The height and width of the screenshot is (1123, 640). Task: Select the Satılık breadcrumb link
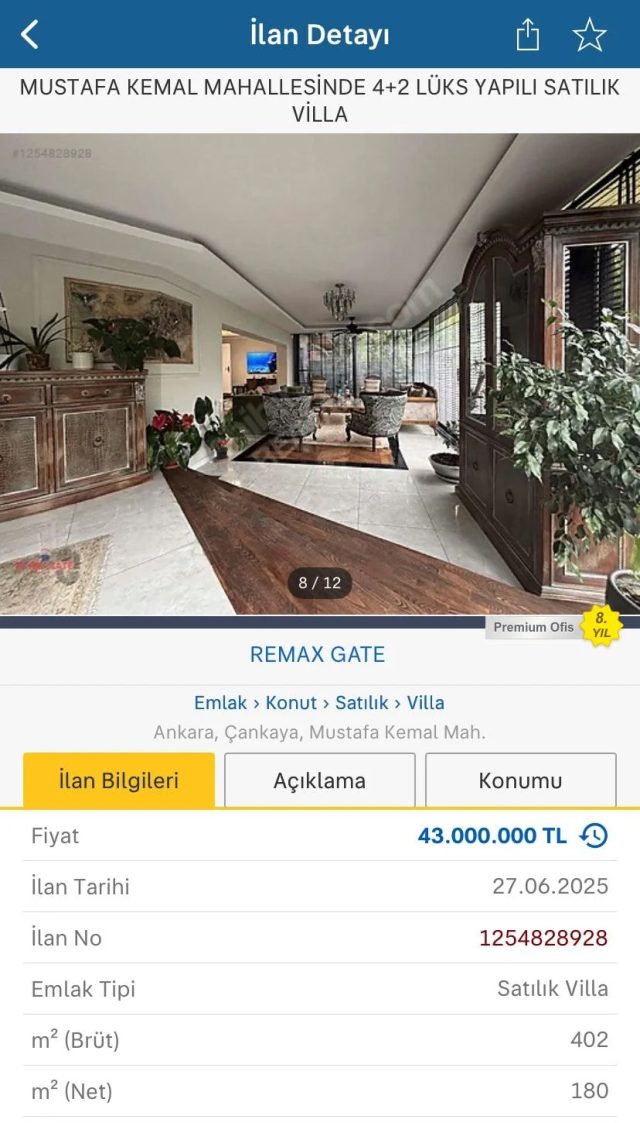point(361,703)
